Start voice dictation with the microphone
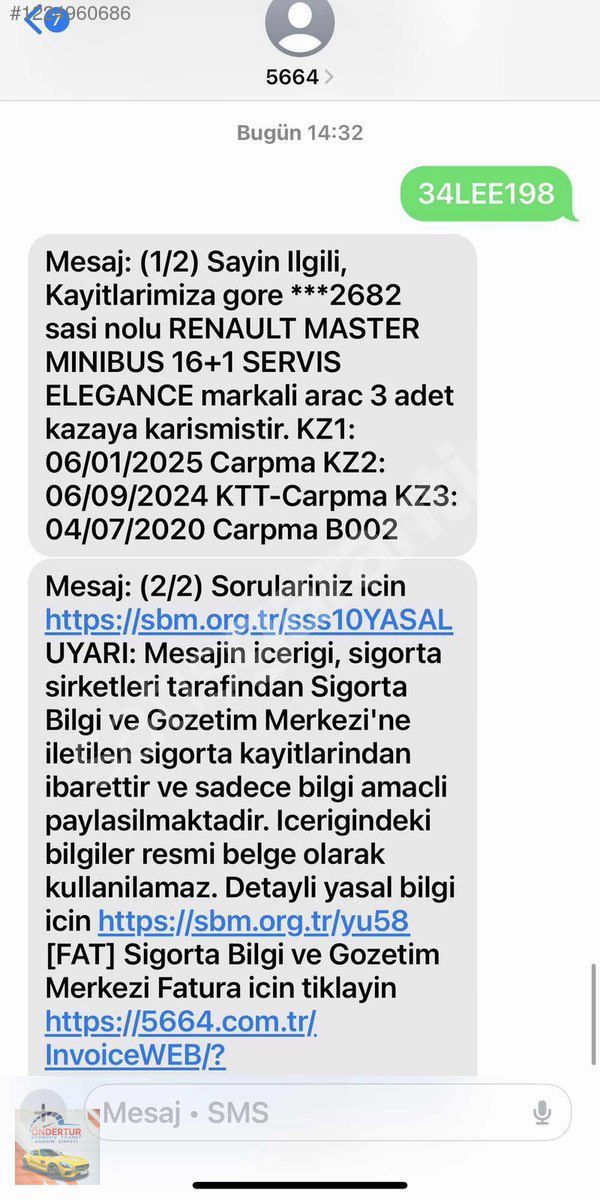 542,1112
